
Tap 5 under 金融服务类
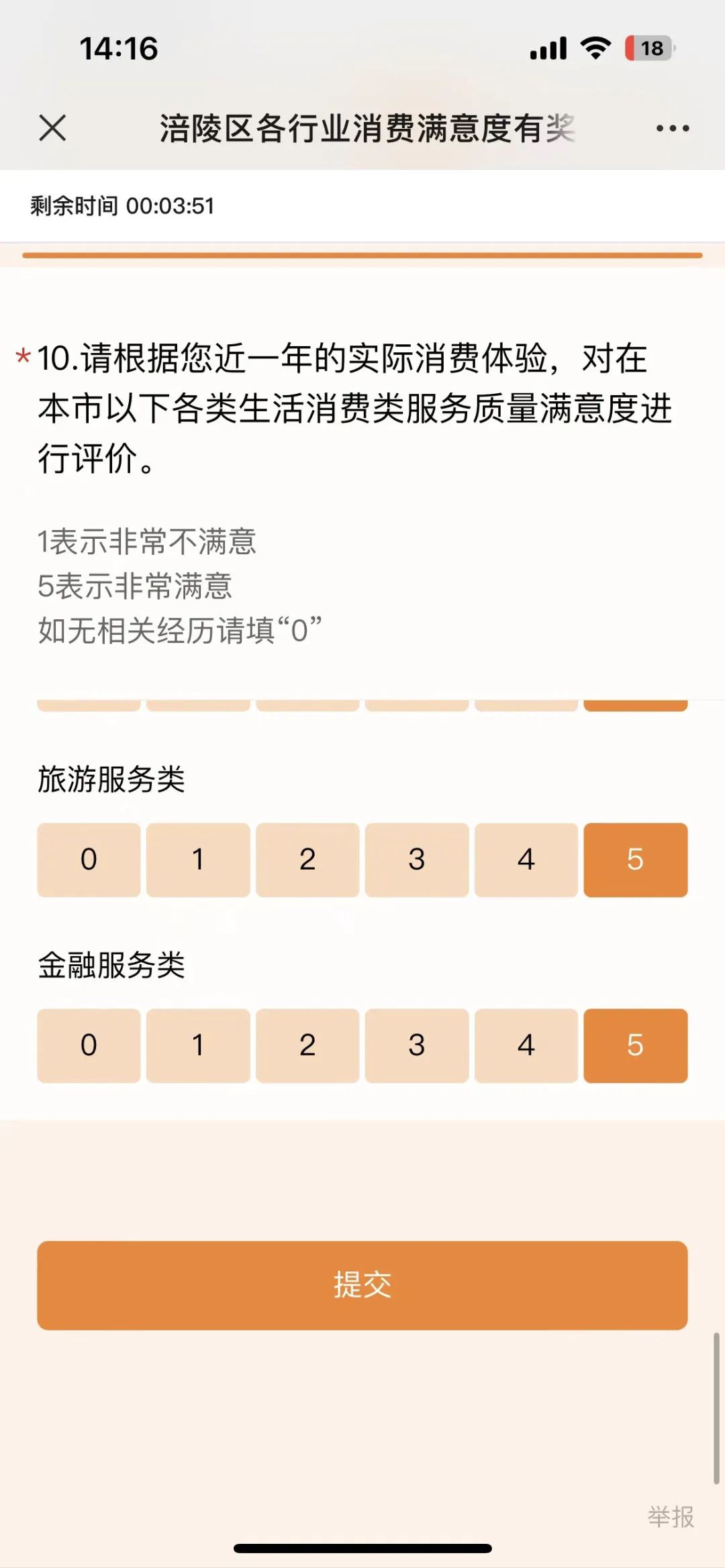(x=635, y=1045)
